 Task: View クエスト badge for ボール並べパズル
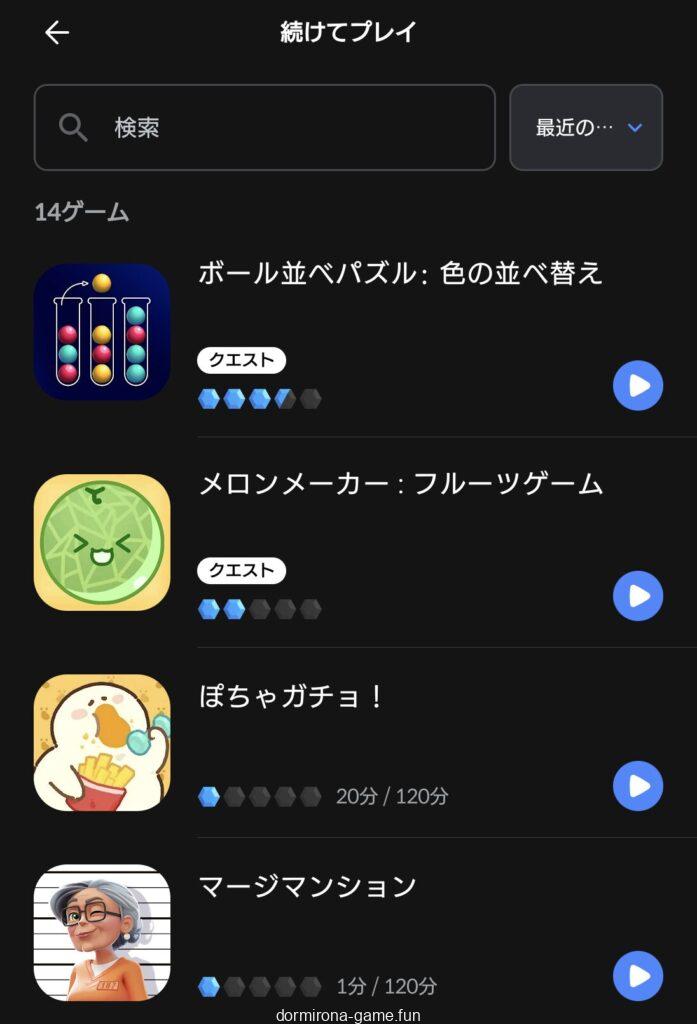tap(241, 360)
